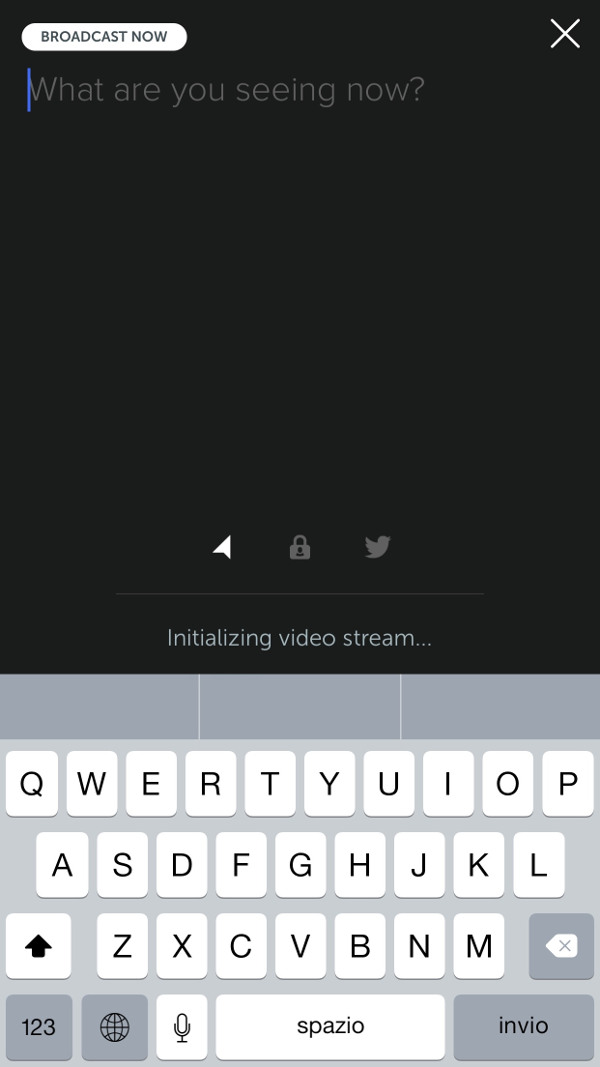
Task: Switch keyboard language with the globe key
Action: 114,1027
